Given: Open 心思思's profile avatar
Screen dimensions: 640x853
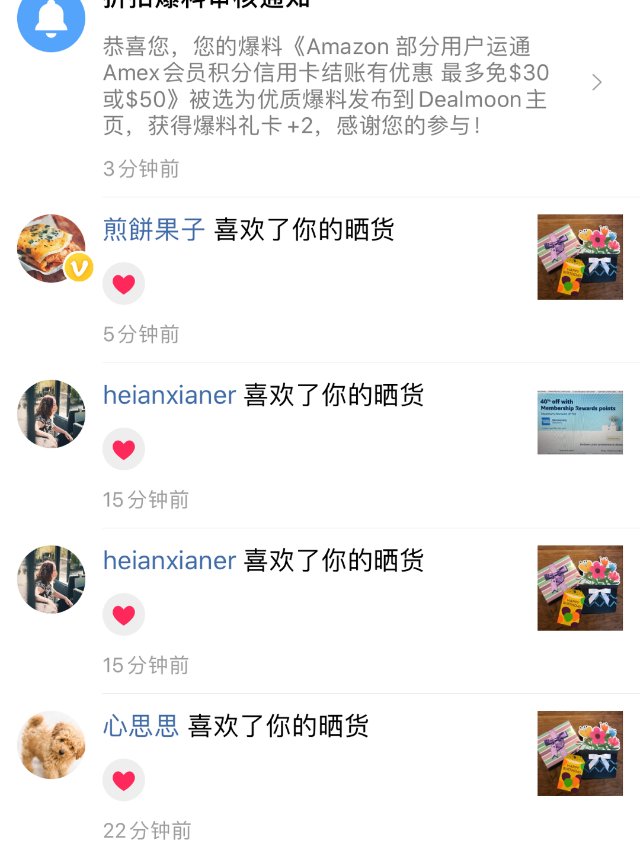Looking at the screenshot, I should 51,745.
